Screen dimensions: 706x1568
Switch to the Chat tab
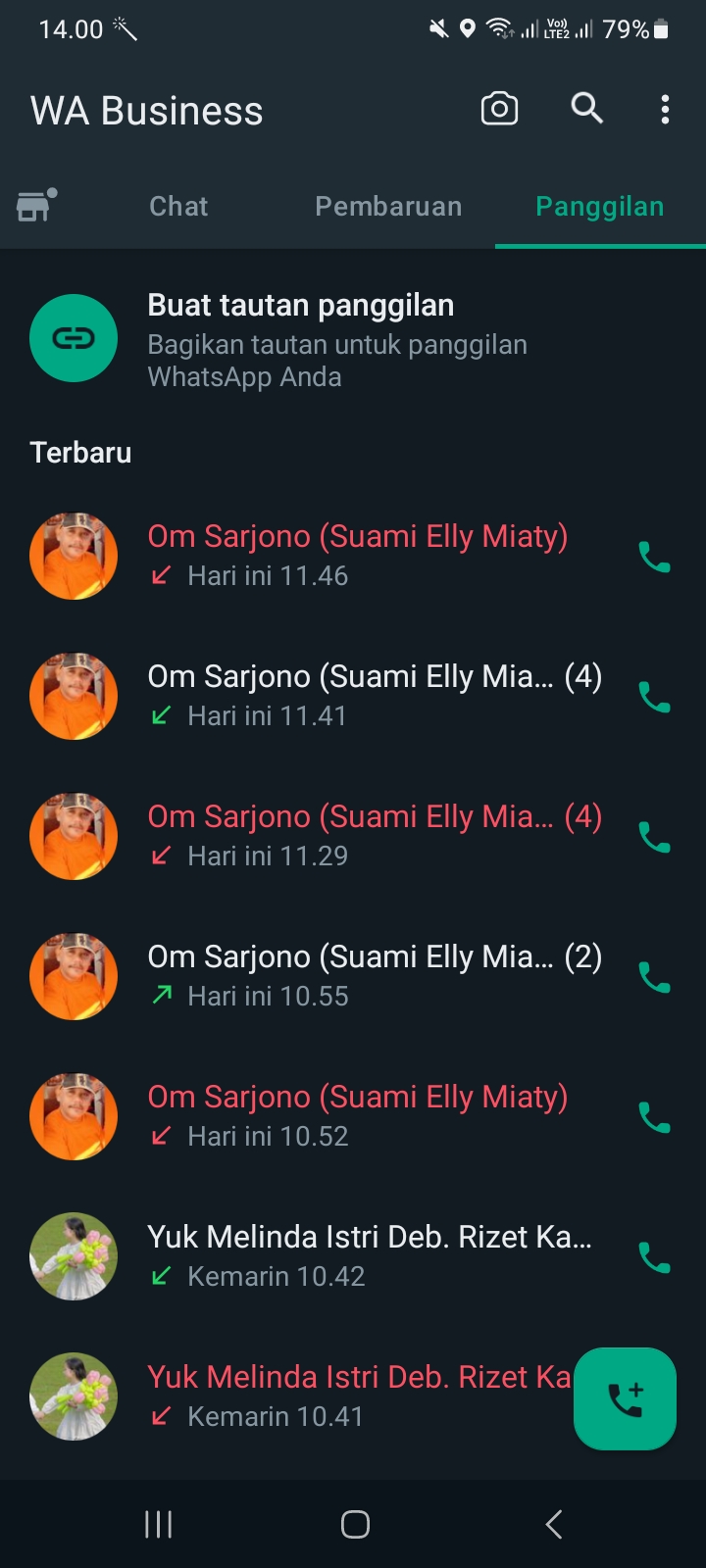(178, 206)
